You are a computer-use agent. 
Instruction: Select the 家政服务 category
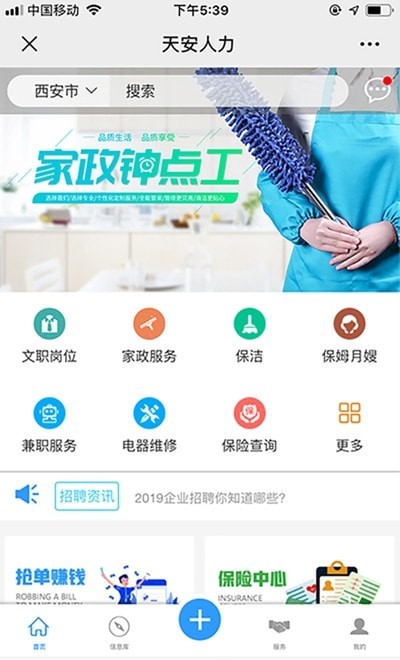(149, 335)
